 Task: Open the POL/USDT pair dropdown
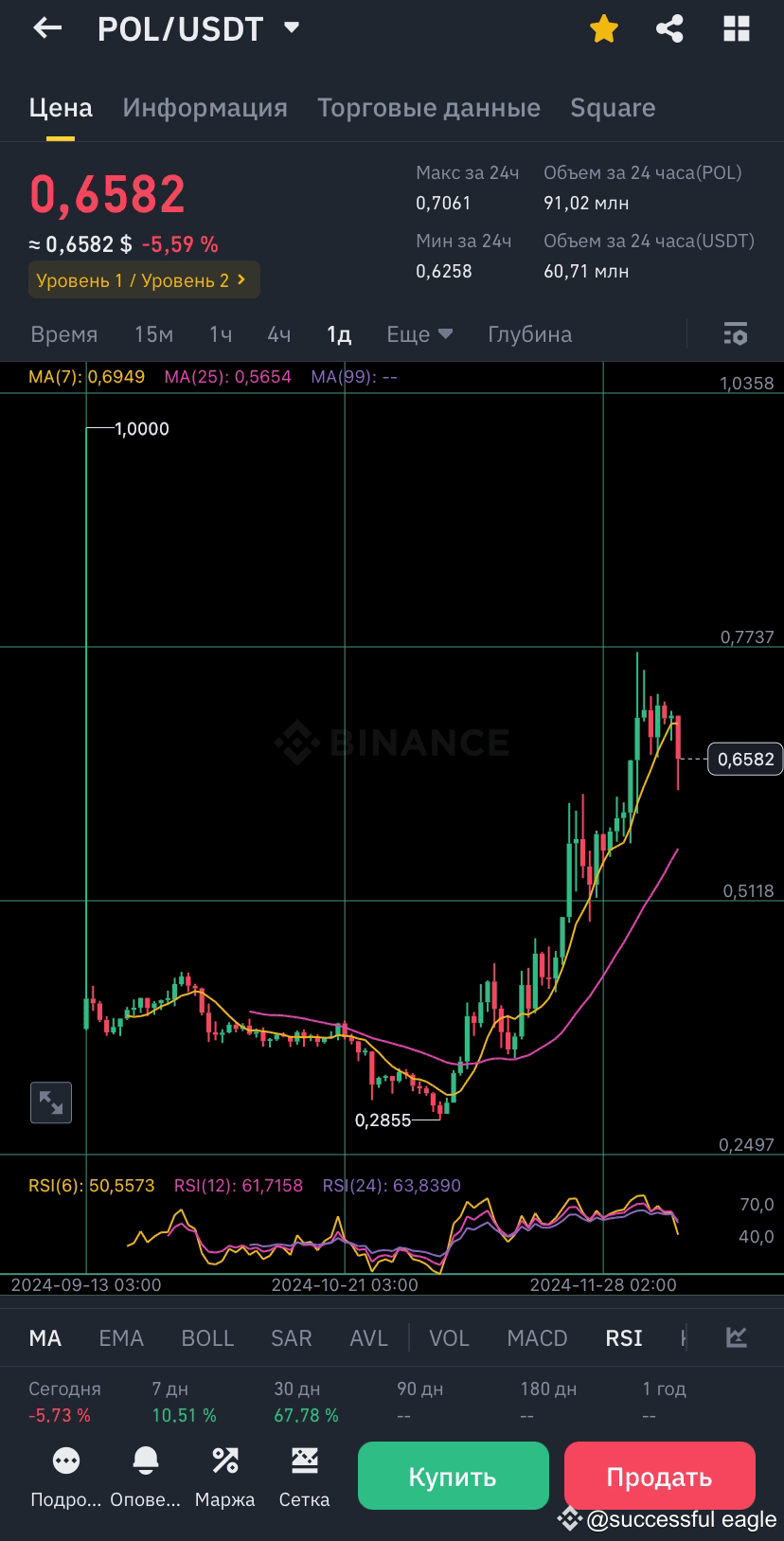pos(292,28)
